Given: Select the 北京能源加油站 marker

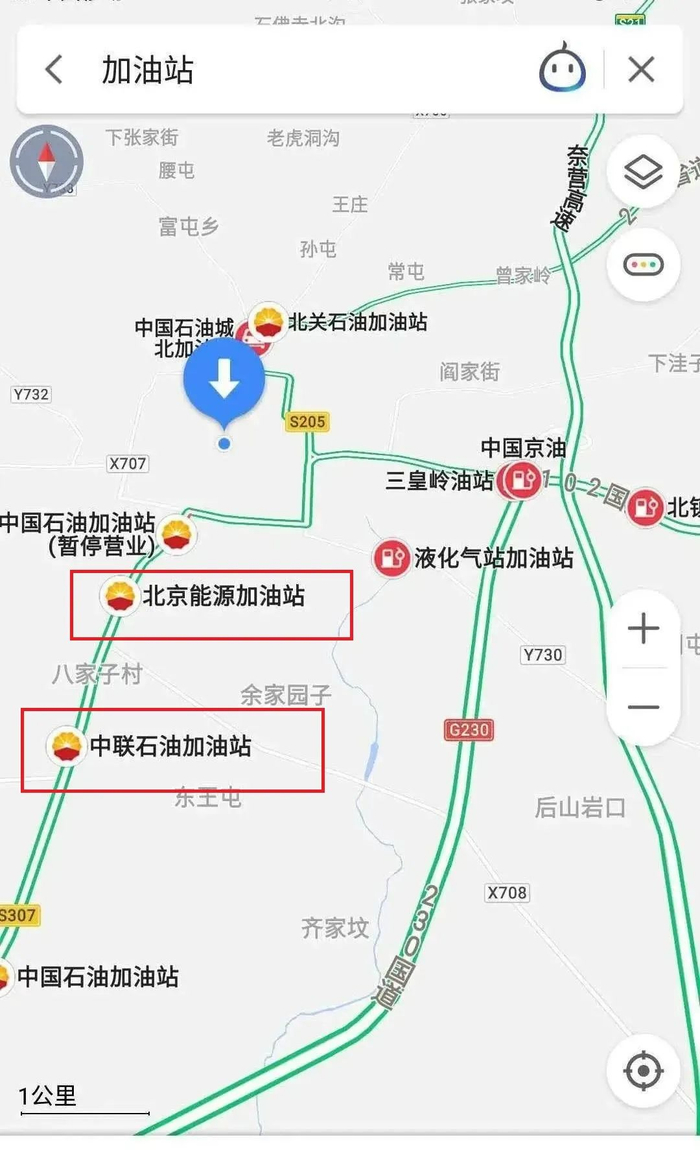Looking at the screenshot, I should 119,597.
